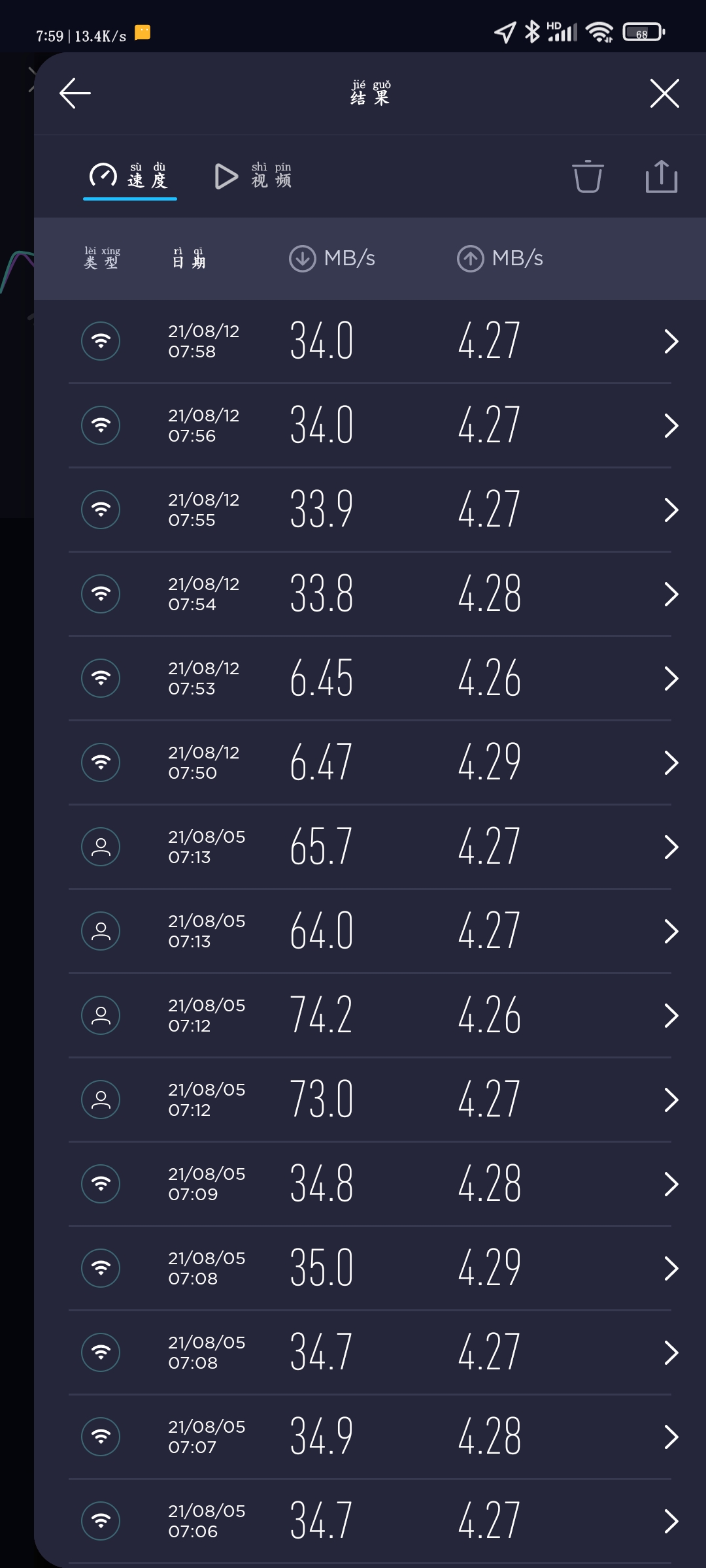The image size is (706, 1568).
Task: View the 21/08/12 07:53 test with 6.45 MB/s
Action: click(370, 678)
